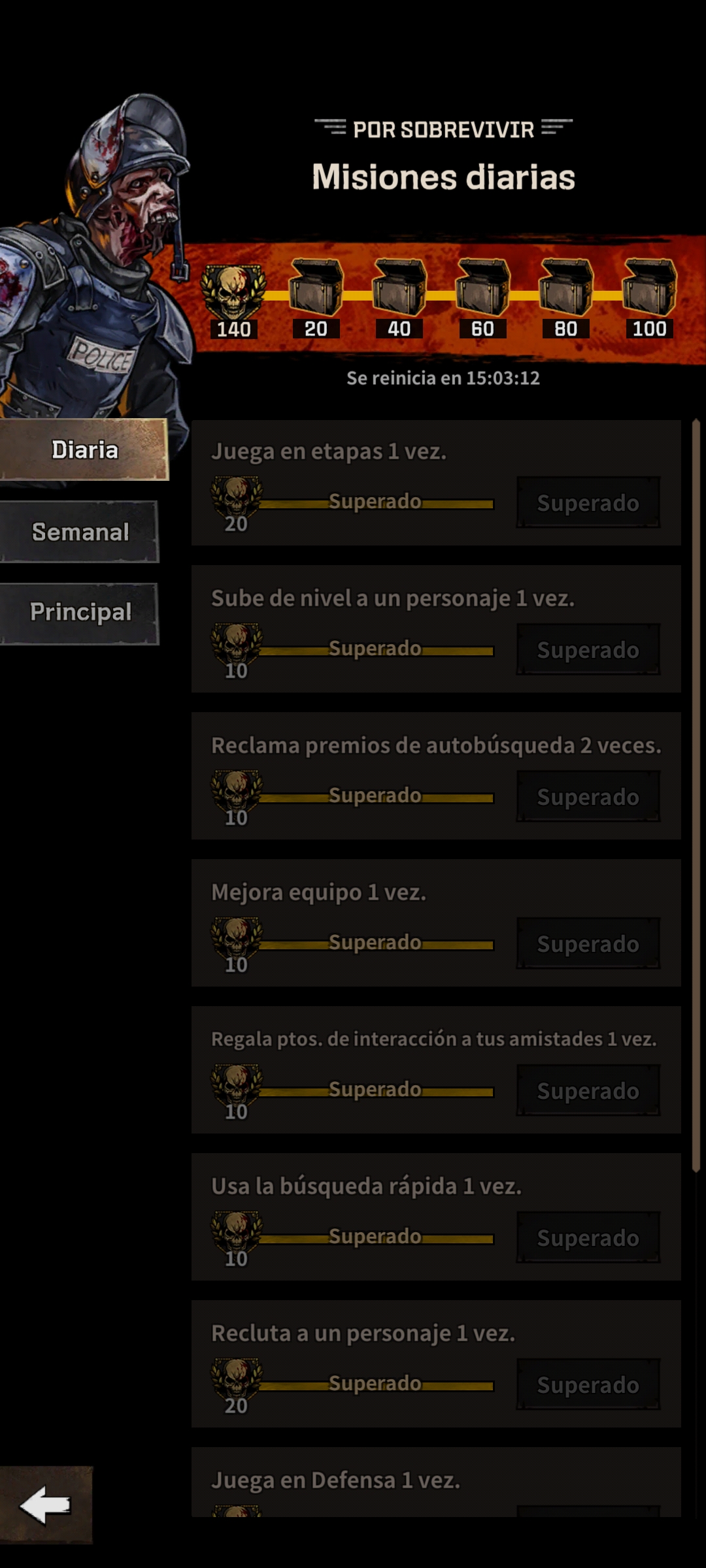
Task: Tap Superado for autobúsqueda rewards mission
Action: pyautogui.click(x=588, y=796)
